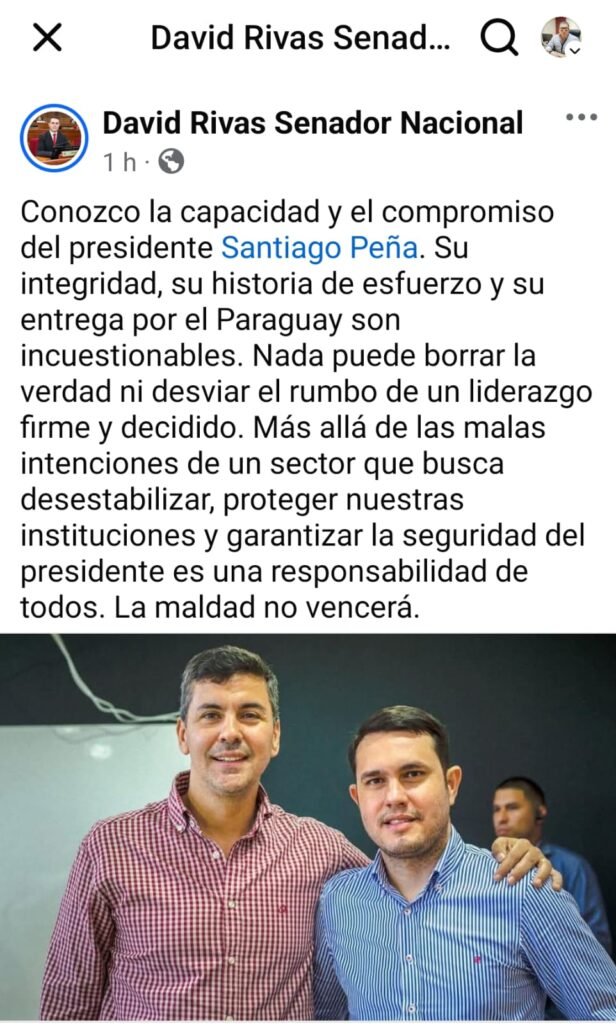
Task: Visit David Rivas Senador Nacional page name
Action: 313,123
